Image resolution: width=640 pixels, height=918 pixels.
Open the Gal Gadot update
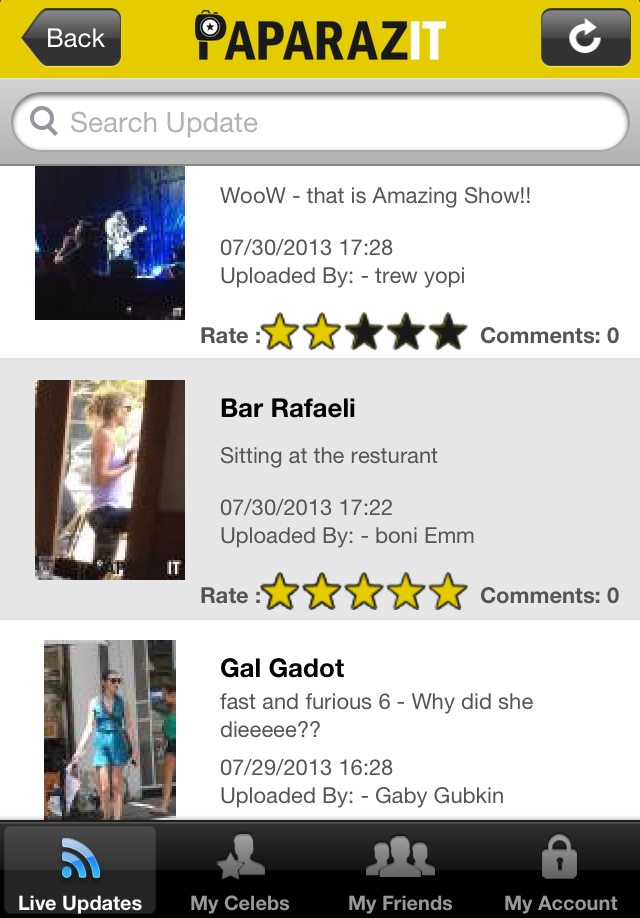click(400, 730)
